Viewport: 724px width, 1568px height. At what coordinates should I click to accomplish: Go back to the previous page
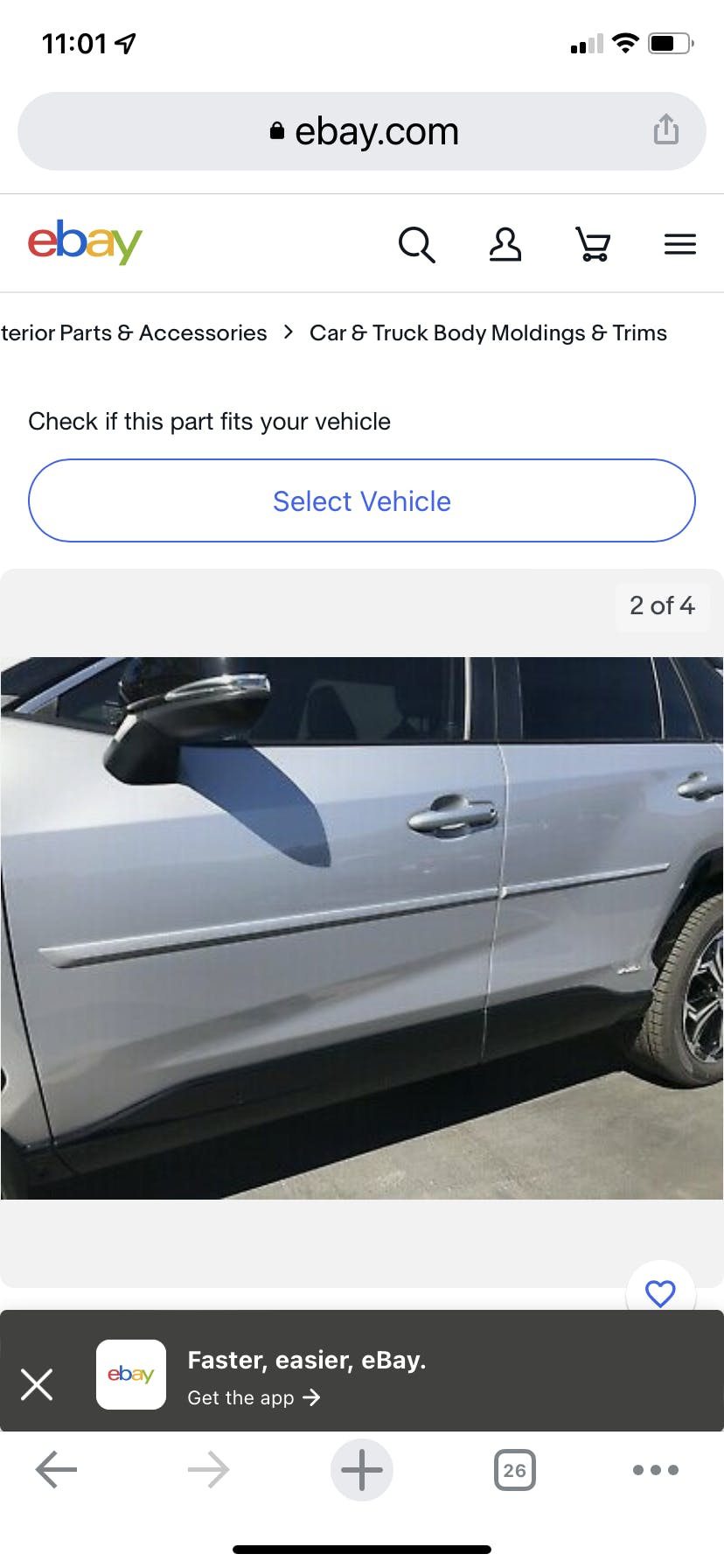point(57,1470)
